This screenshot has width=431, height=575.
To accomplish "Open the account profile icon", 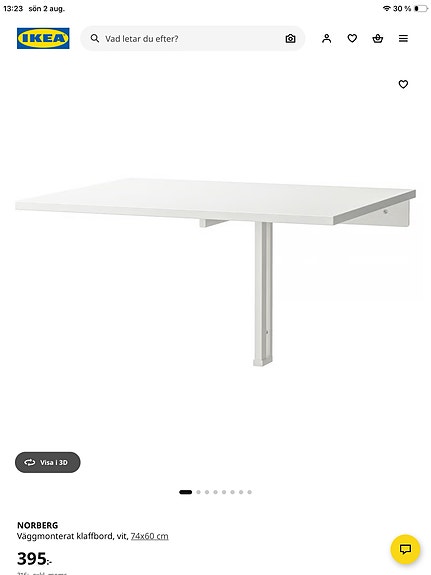I will click(x=326, y=39).
